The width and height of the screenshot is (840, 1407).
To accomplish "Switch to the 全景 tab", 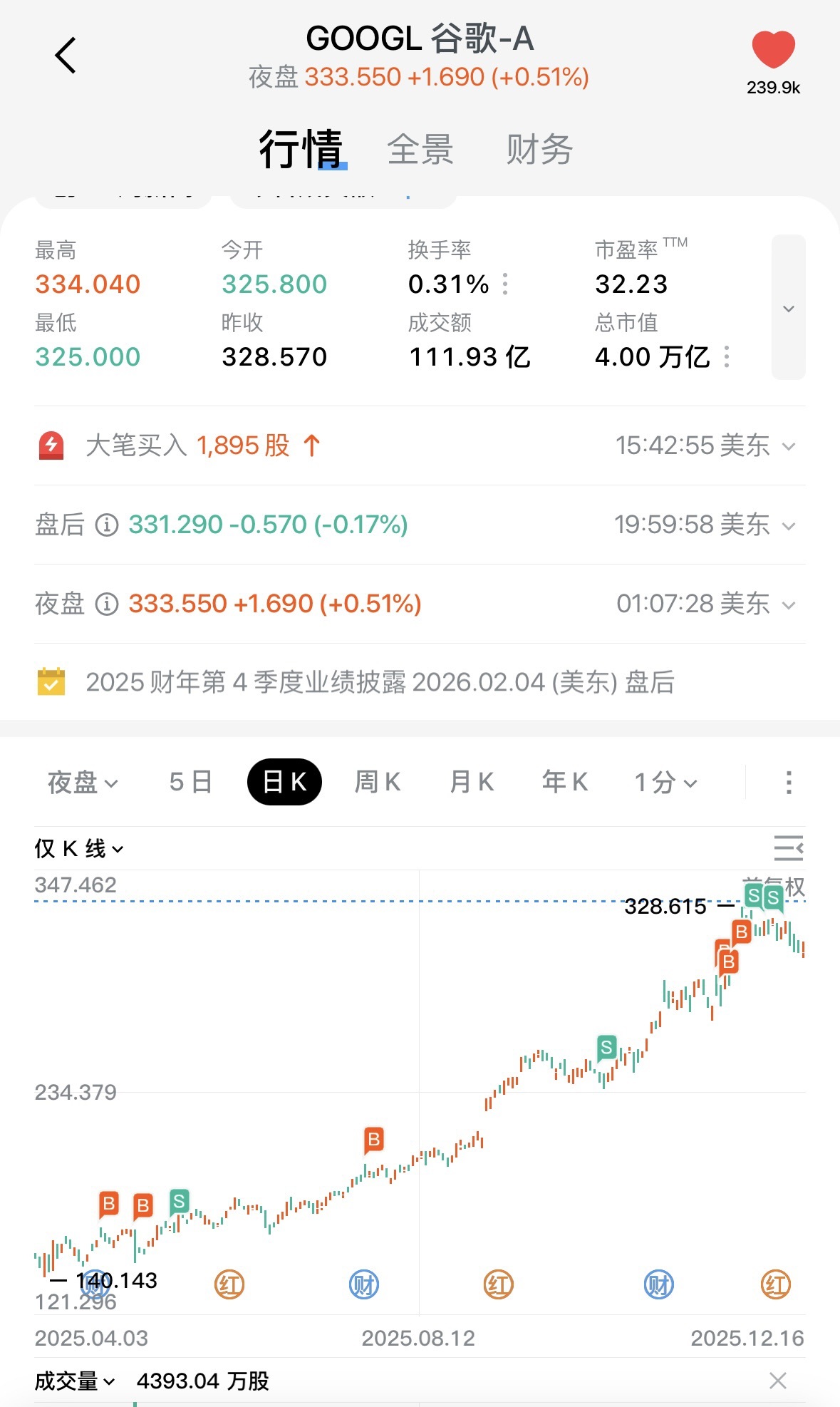I will (x=420, y=150).
